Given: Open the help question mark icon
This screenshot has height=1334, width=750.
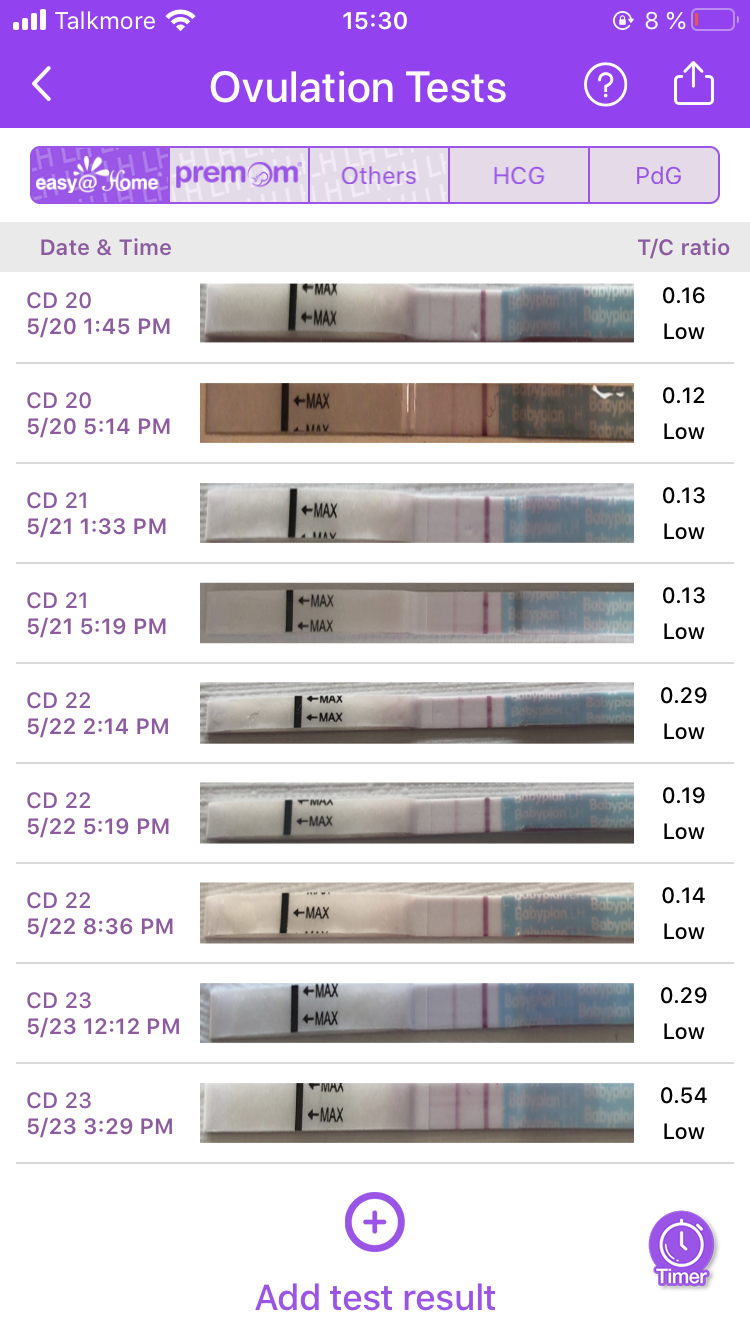Looking at the screenshot, I should point(605,86).
